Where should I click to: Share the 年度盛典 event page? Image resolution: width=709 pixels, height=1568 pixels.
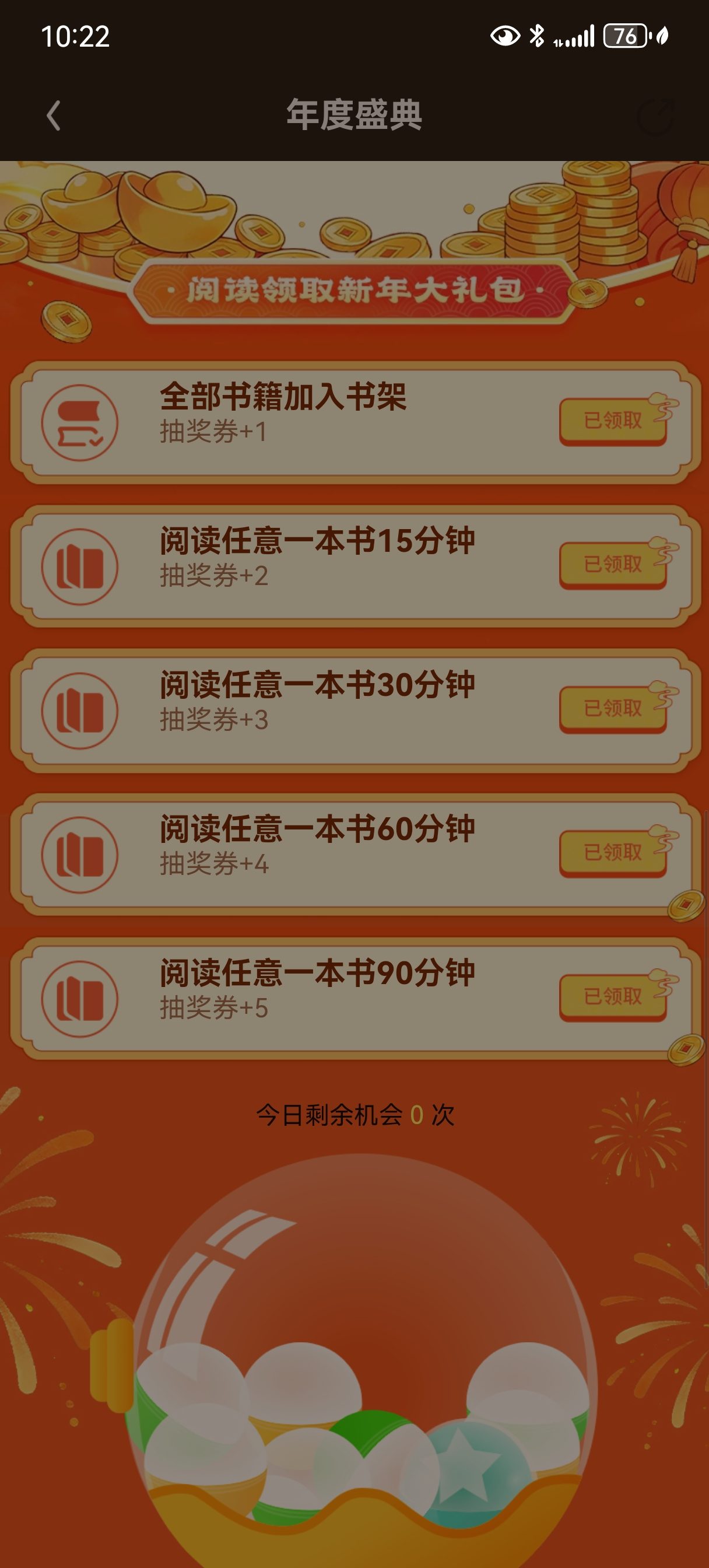tap(655, 116)
